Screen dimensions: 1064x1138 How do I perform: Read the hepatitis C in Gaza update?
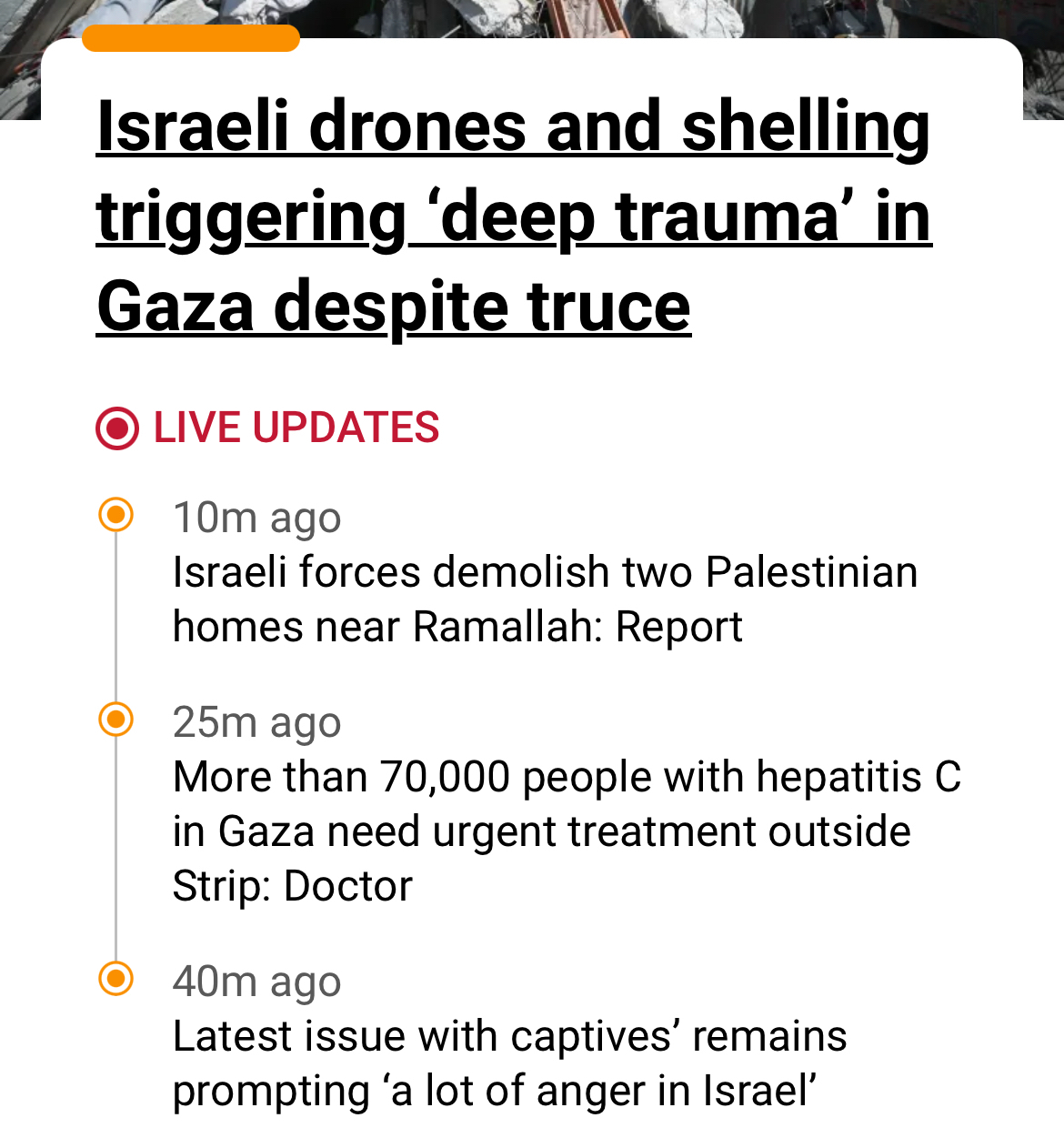pyautogui.click(x=566, y=830)
